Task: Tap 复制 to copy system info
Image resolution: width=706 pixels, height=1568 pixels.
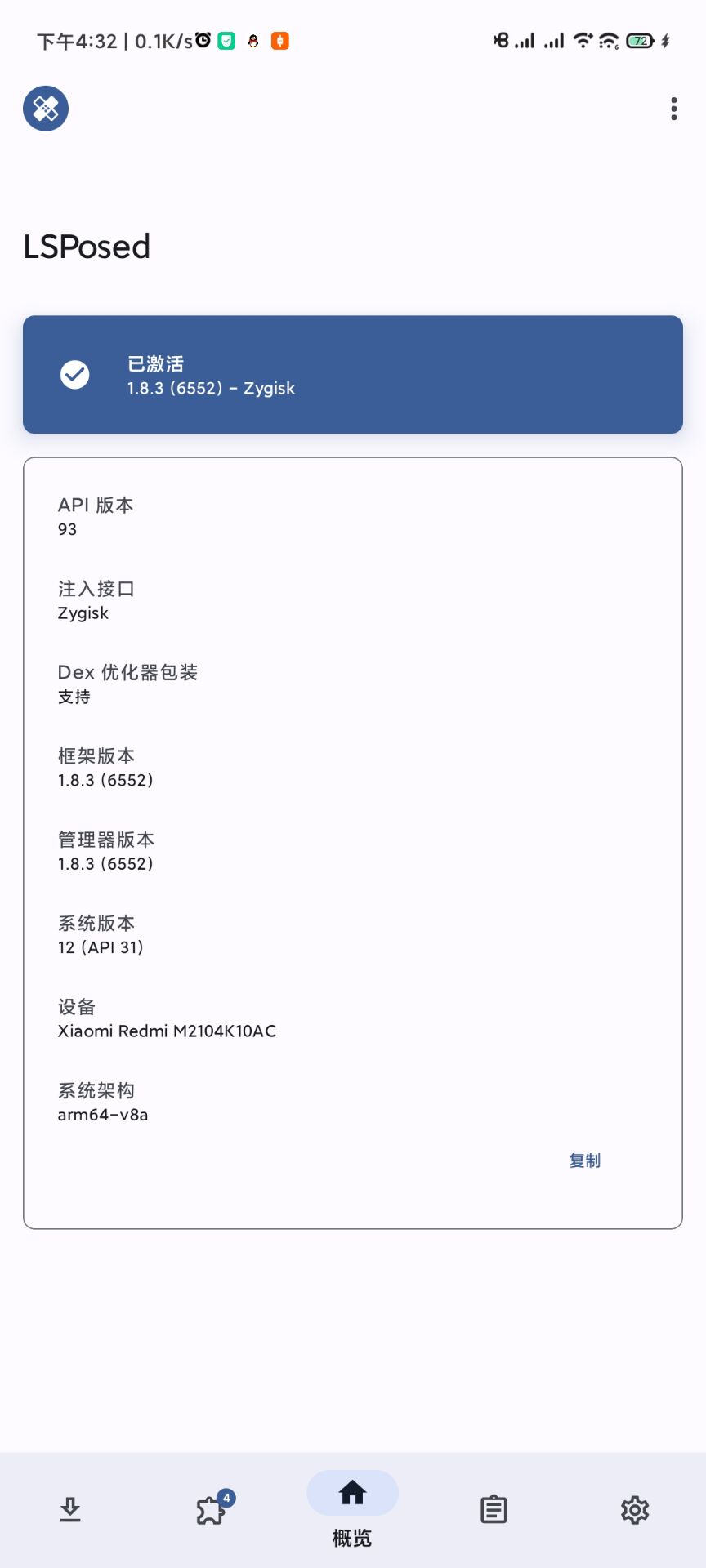Action: [584, 1160]
